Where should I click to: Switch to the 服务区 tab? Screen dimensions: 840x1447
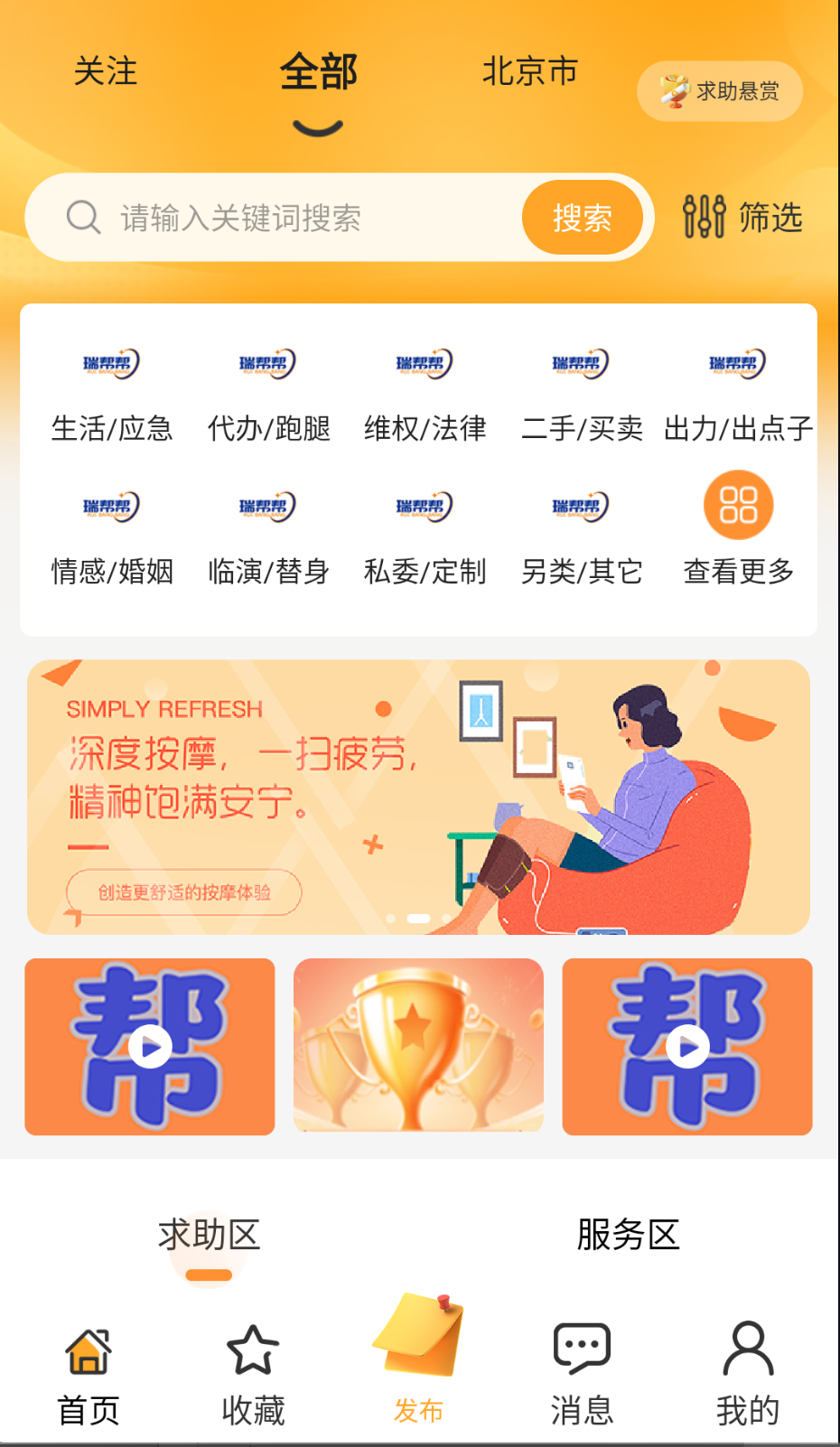pos(628,1235)
